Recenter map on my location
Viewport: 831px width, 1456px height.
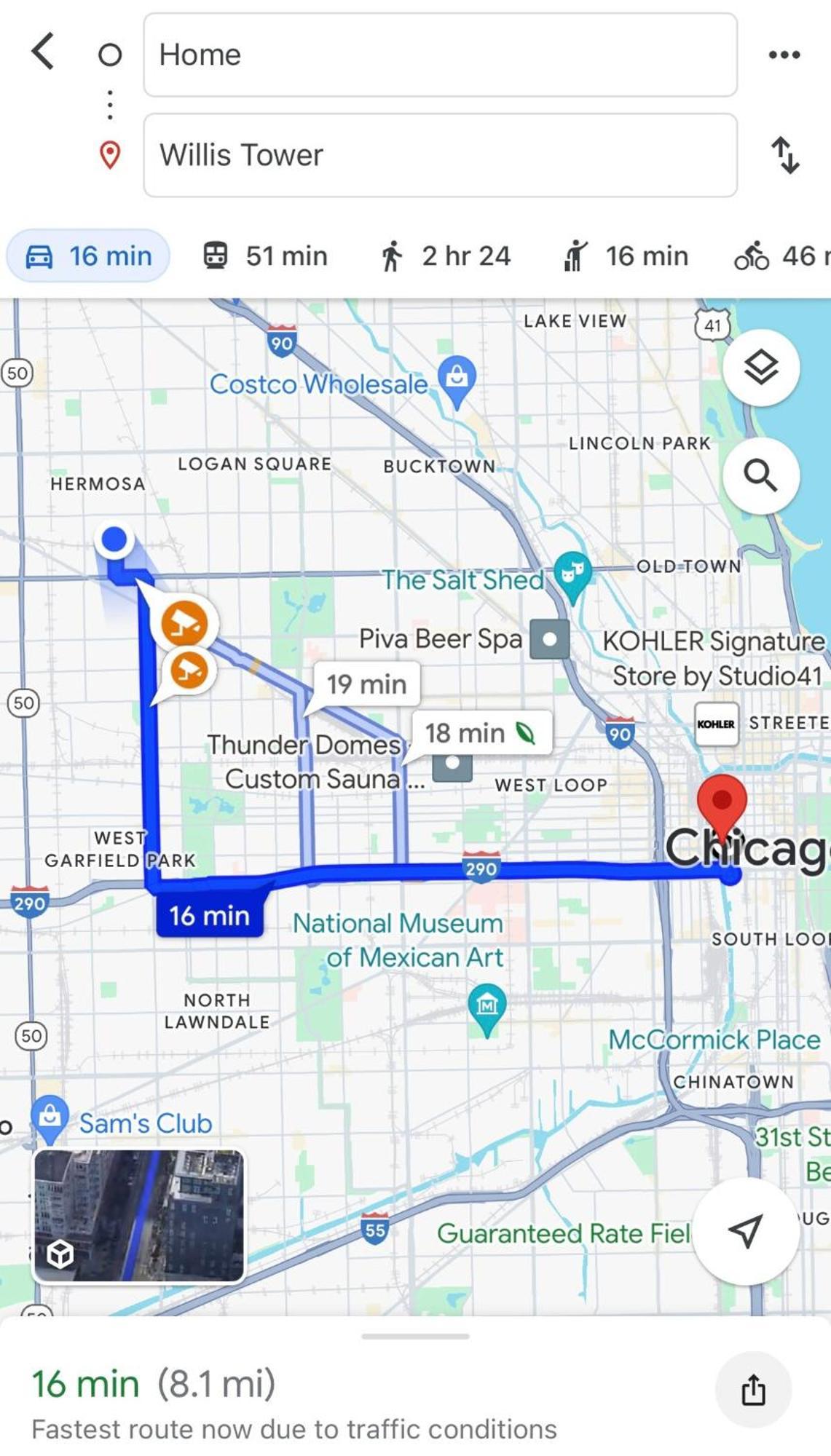click(x=745, y=1232)
